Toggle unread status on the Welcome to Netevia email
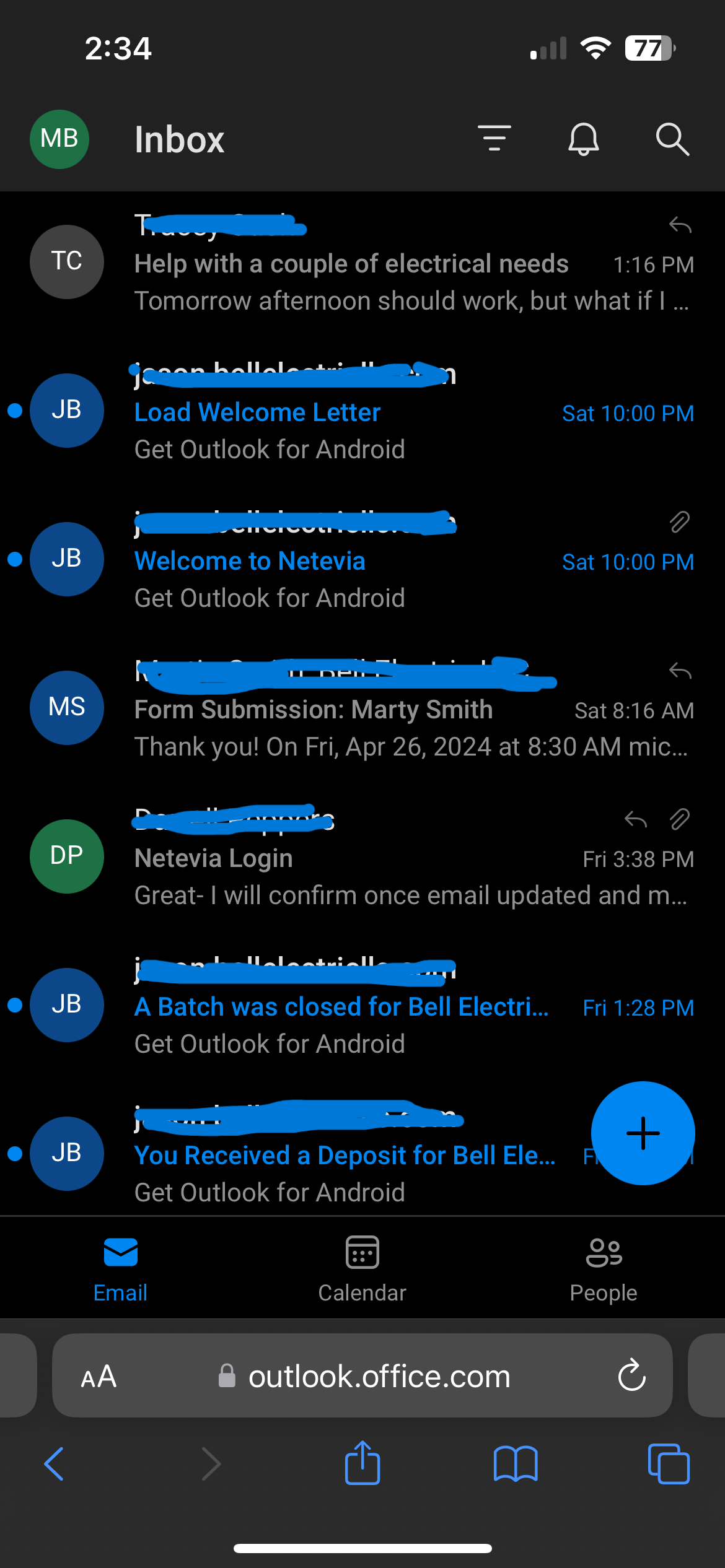The image size is (725, 1568). tap(14, 559)
